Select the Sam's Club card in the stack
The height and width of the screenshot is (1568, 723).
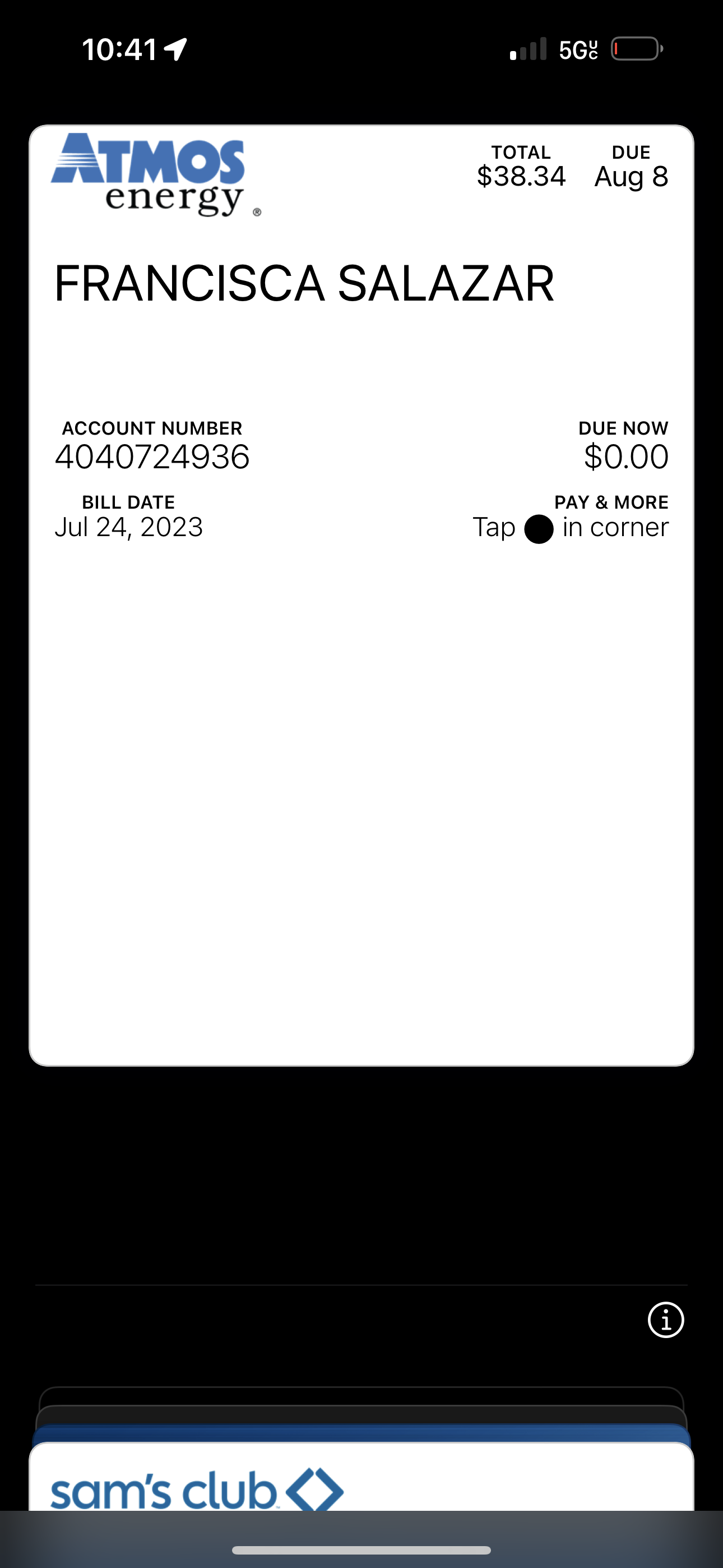[361, 1477]
